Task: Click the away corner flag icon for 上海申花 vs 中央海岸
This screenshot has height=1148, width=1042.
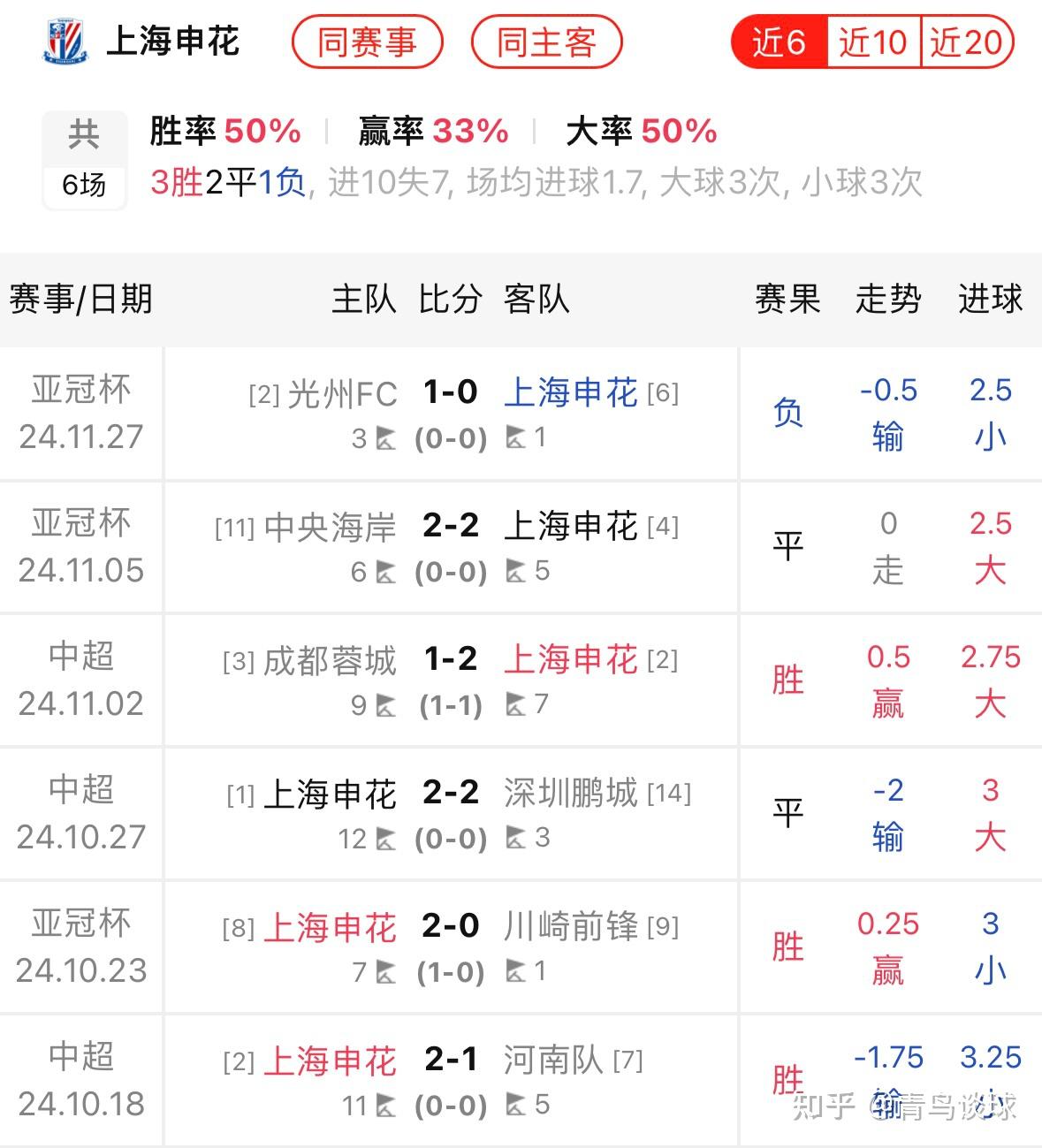Action: coord(513,571)
